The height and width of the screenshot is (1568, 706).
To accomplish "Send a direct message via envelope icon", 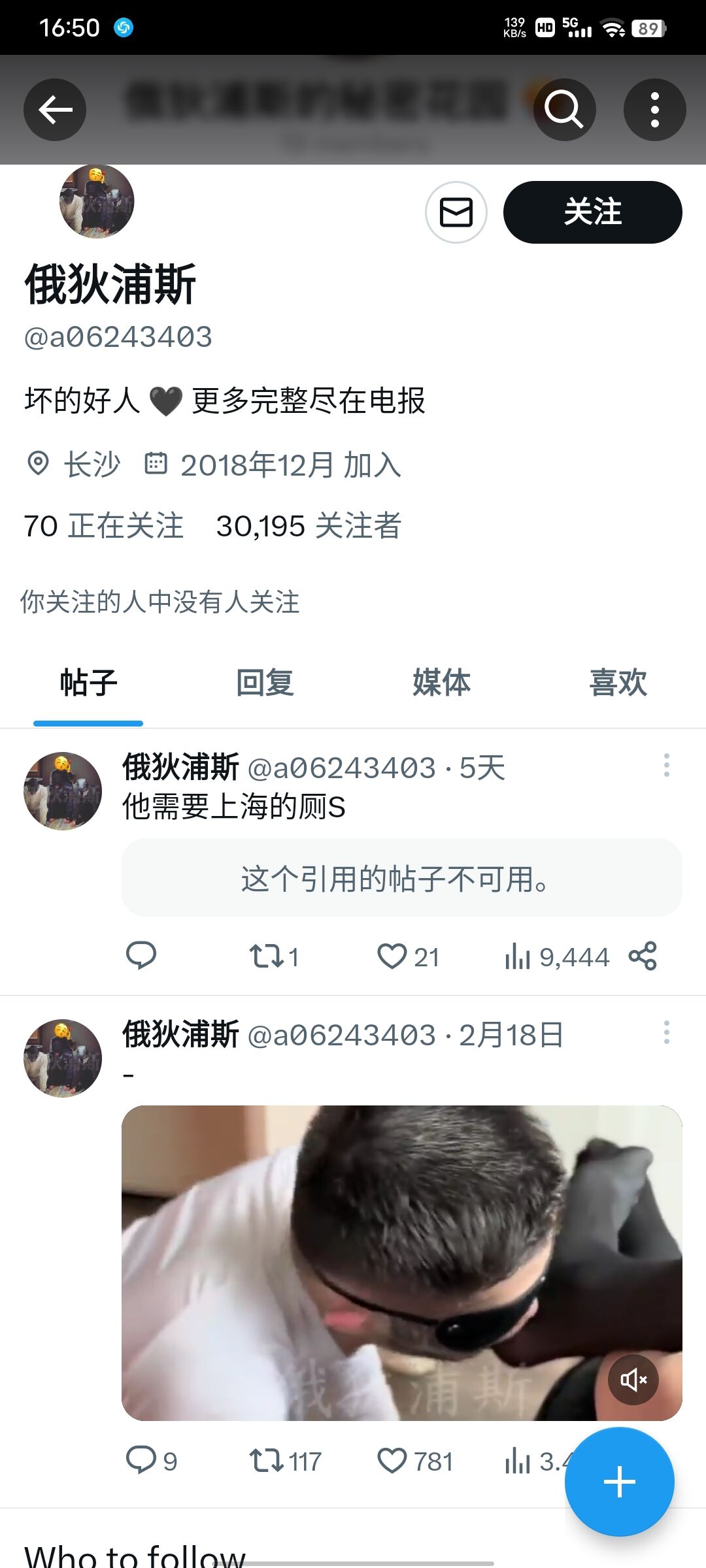I will (x=456, y=212).
